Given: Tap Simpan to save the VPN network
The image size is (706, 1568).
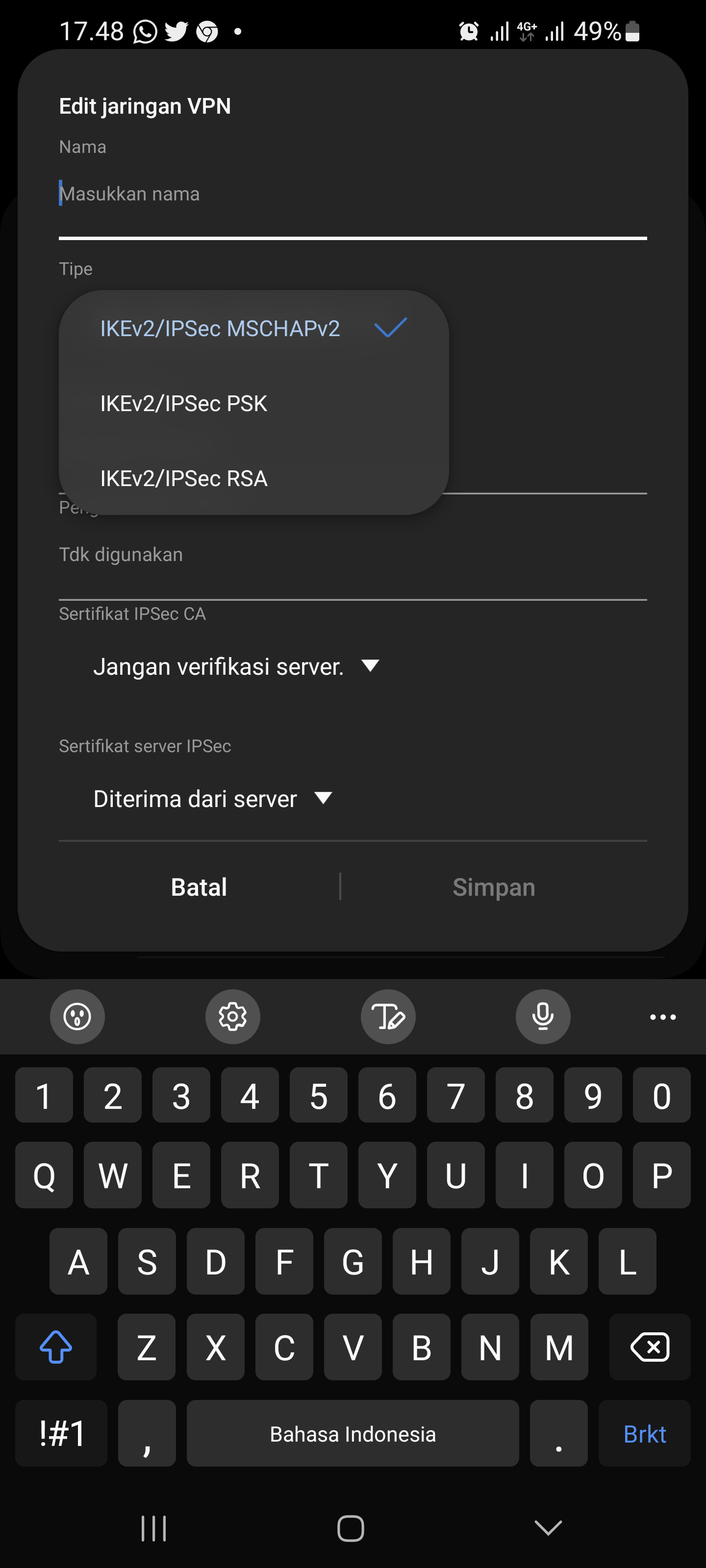Looking at the screenshot, I should point(493,887).
